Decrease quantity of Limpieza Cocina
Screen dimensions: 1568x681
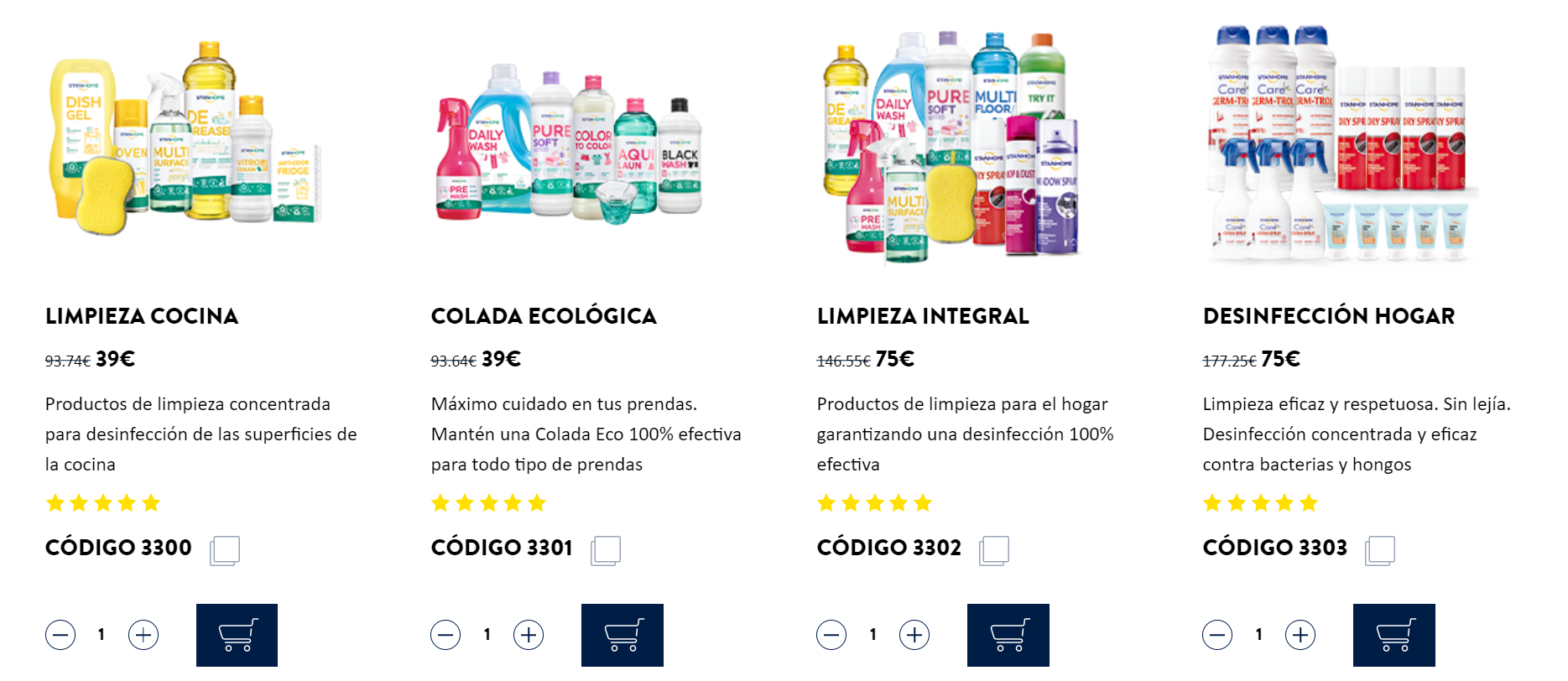pos(60,635)
